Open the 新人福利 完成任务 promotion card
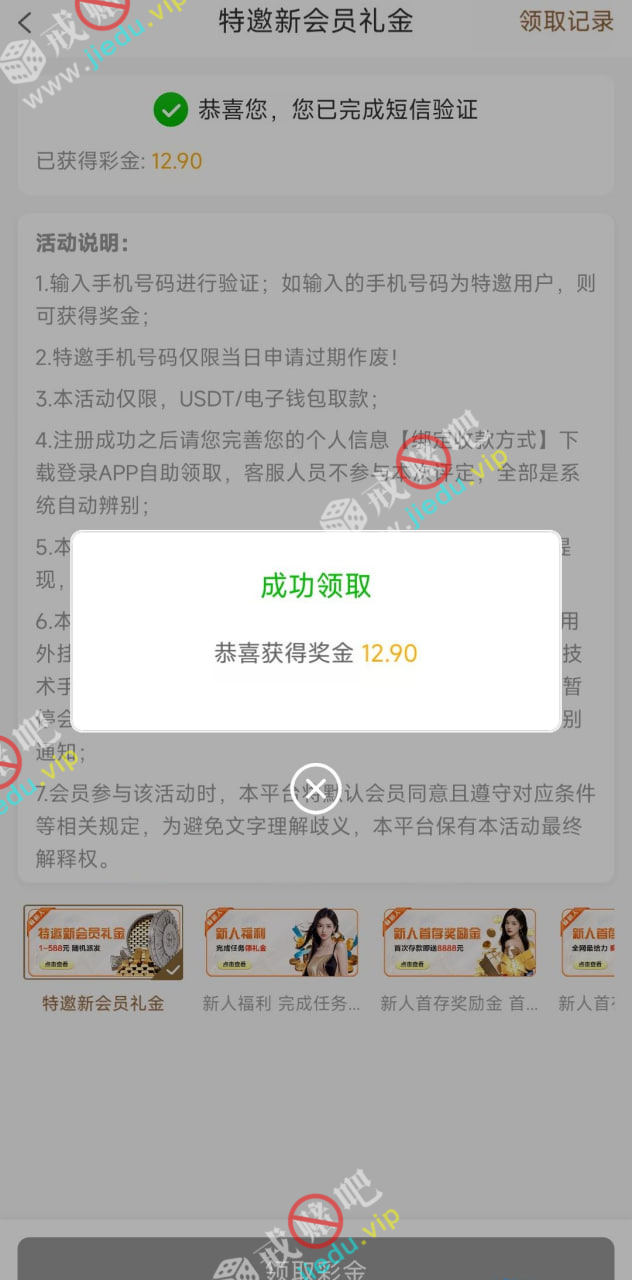Viewport: 632px width, 1280px height. 281,943
